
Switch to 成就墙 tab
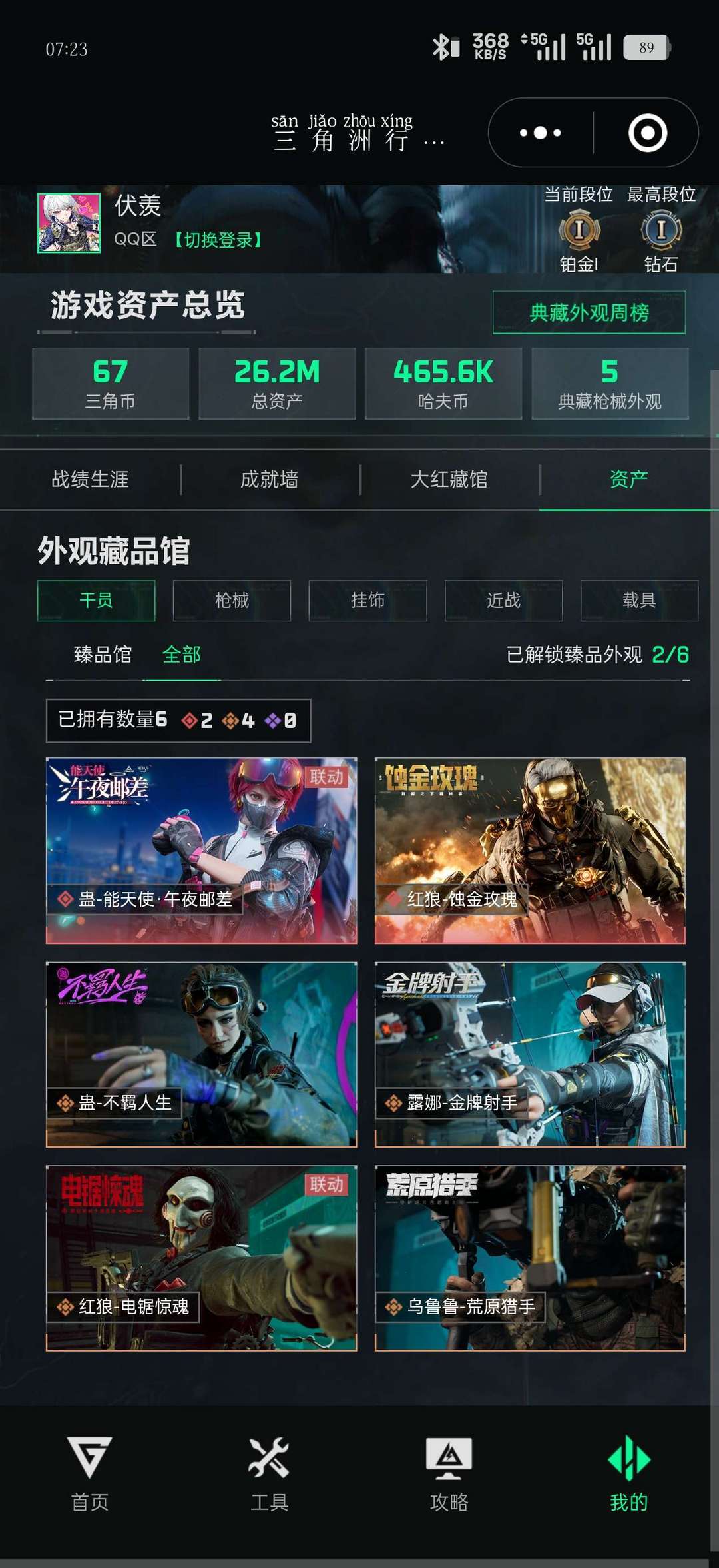[270, 479]
